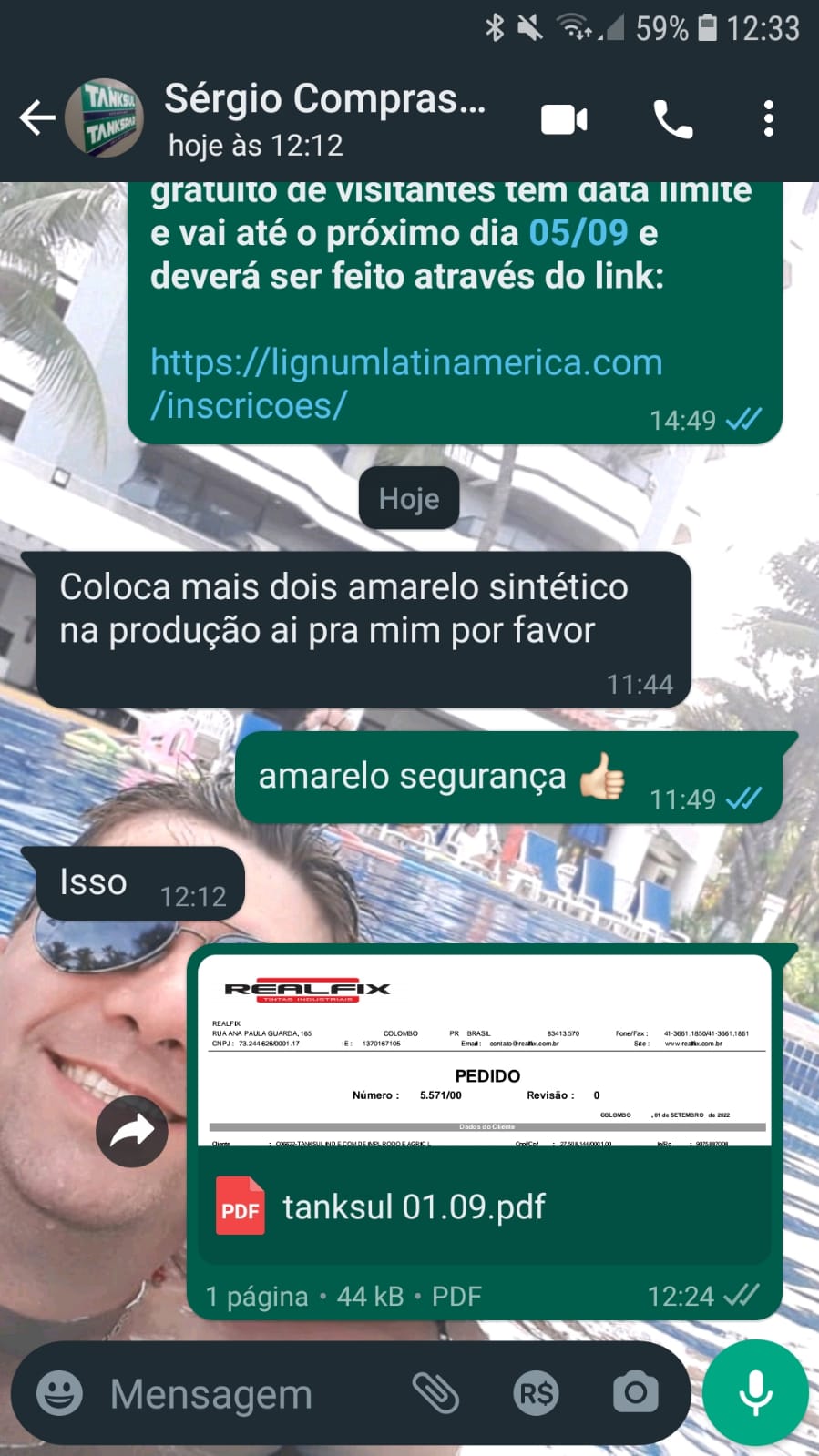Attach a file with the paperclip

tap(435, 1393)
